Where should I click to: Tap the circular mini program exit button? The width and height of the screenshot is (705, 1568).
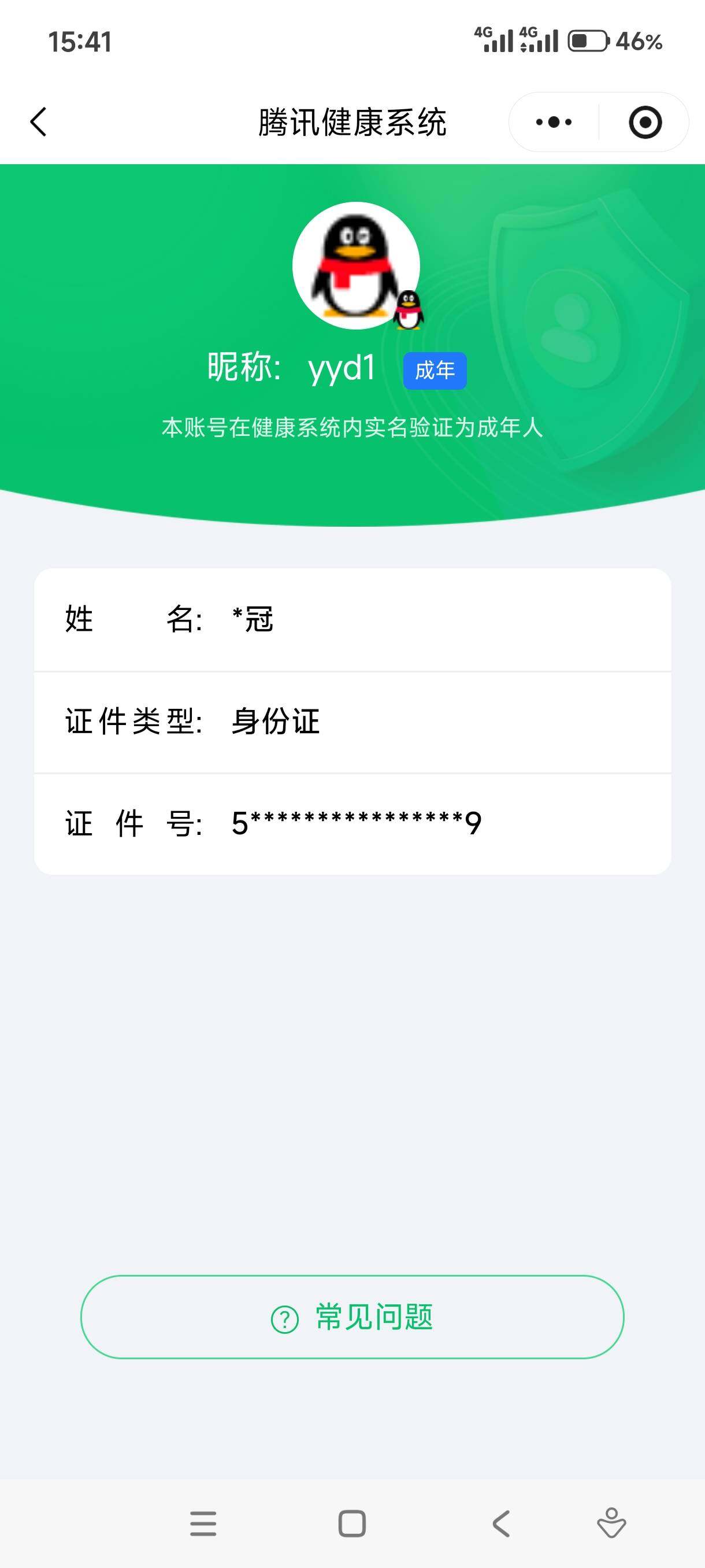coord(645,122)
